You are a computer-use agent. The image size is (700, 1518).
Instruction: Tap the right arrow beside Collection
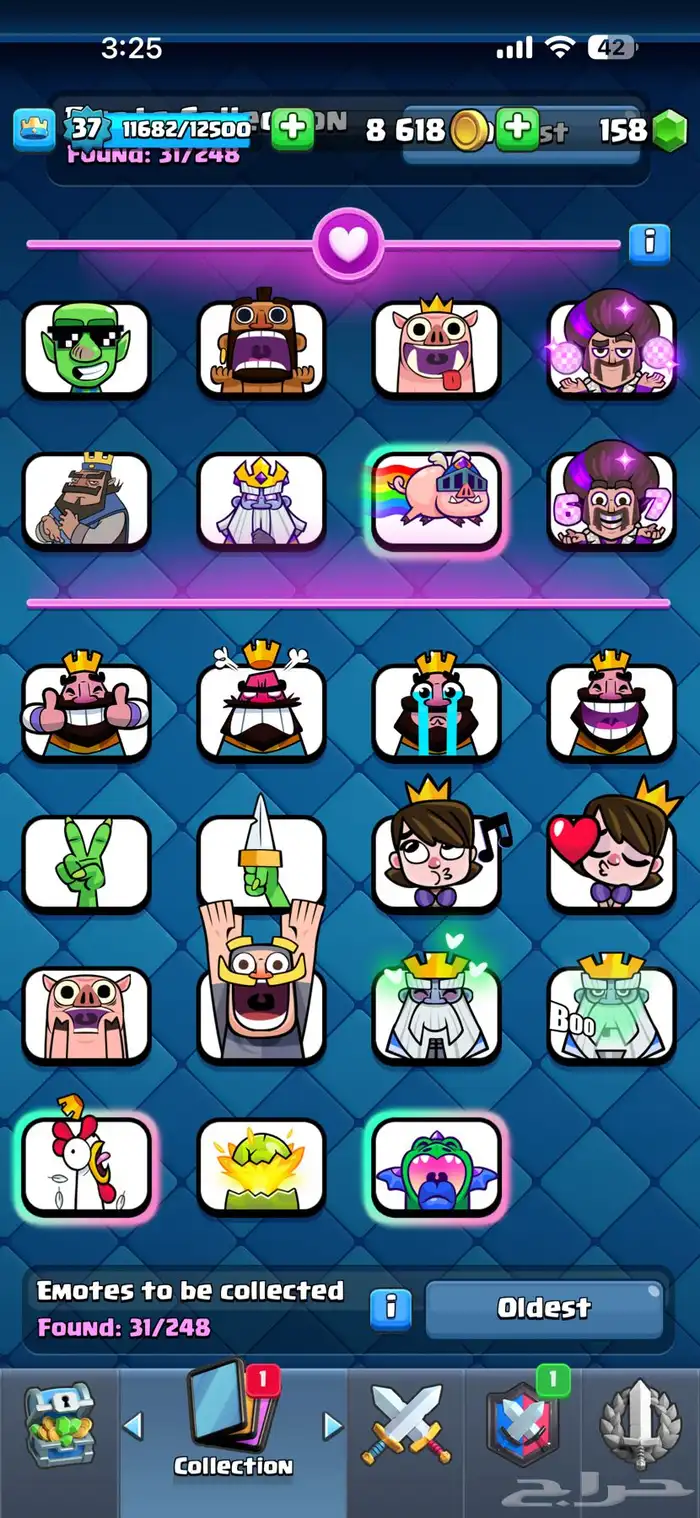(x=333, y=1426)
